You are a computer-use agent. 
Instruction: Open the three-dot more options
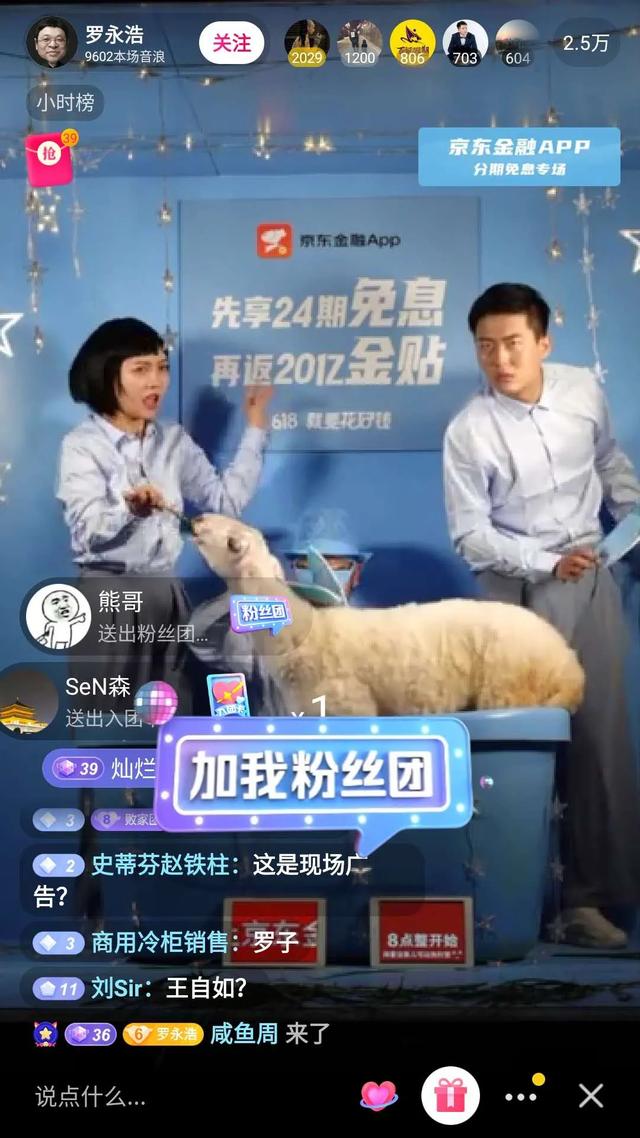522,1096
